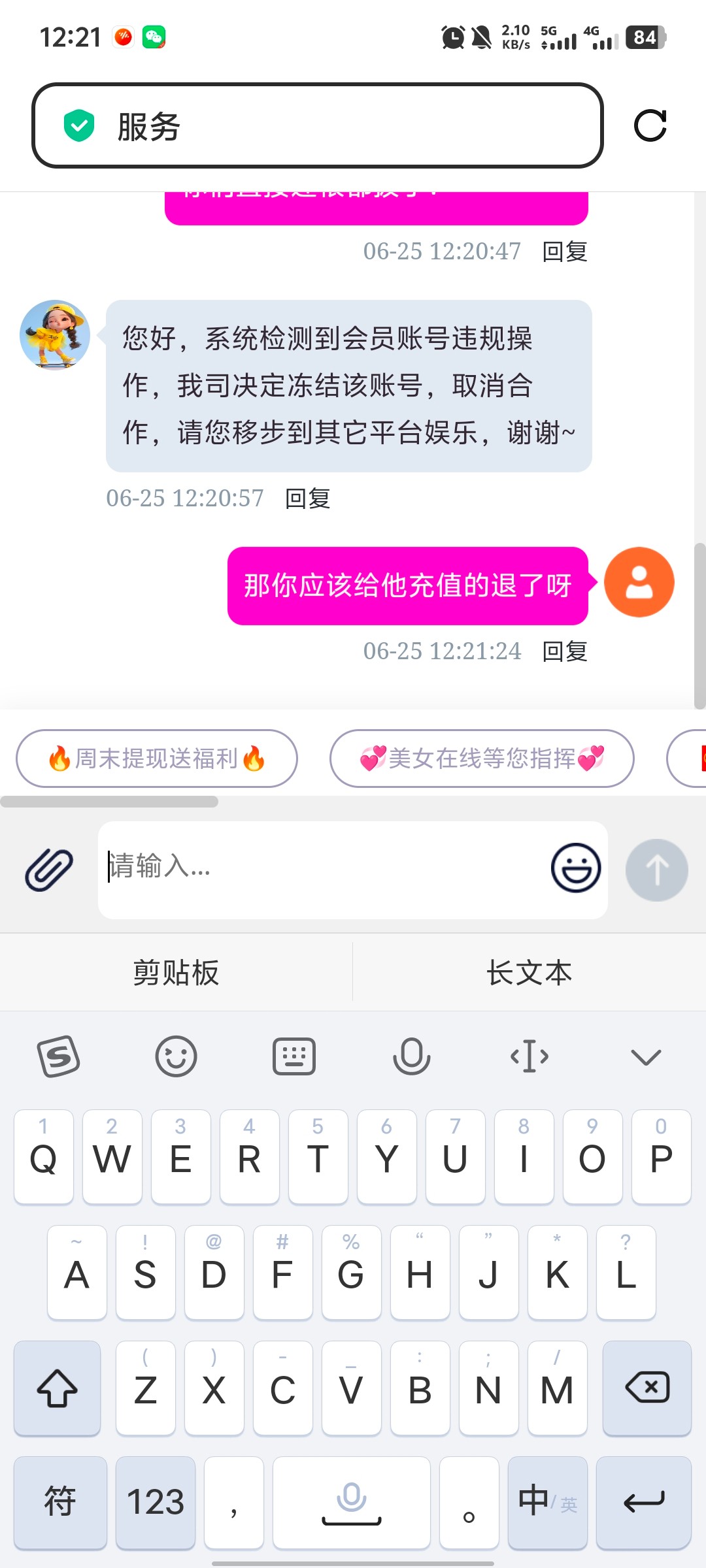This screenshot has width=706, height=1568.
Task: Switch to the 长文本 tab
Action: 528,972
